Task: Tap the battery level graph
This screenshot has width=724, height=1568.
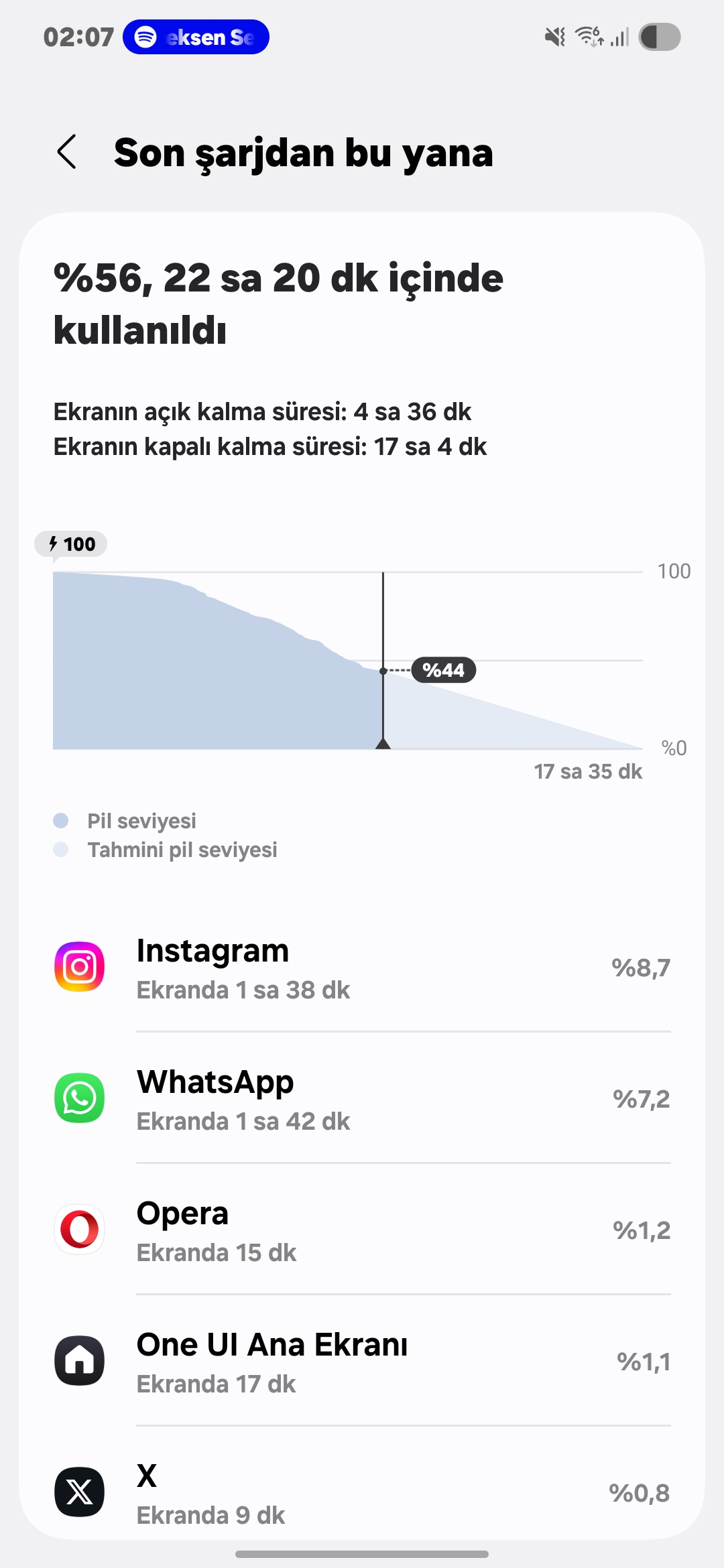Action: click(x=348, y=661)
